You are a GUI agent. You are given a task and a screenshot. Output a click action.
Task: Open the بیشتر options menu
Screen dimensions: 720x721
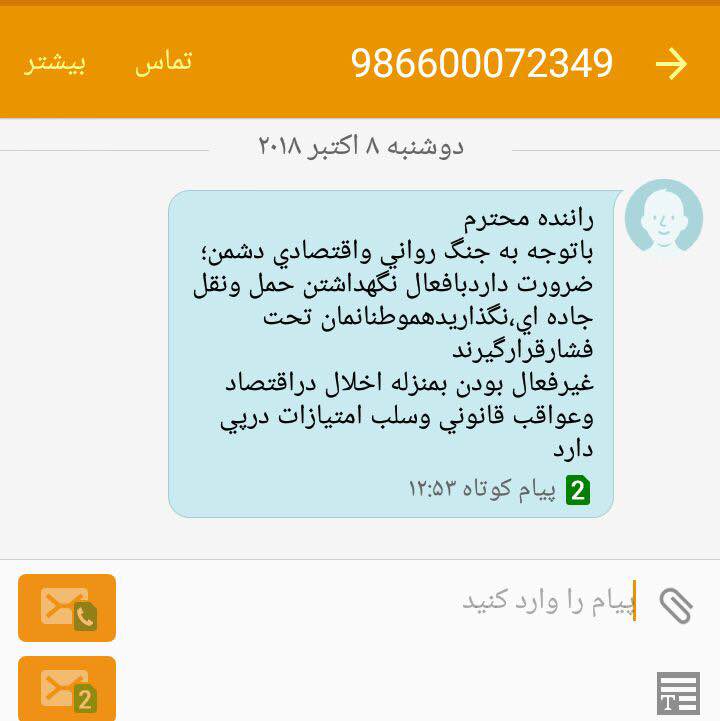56,62
